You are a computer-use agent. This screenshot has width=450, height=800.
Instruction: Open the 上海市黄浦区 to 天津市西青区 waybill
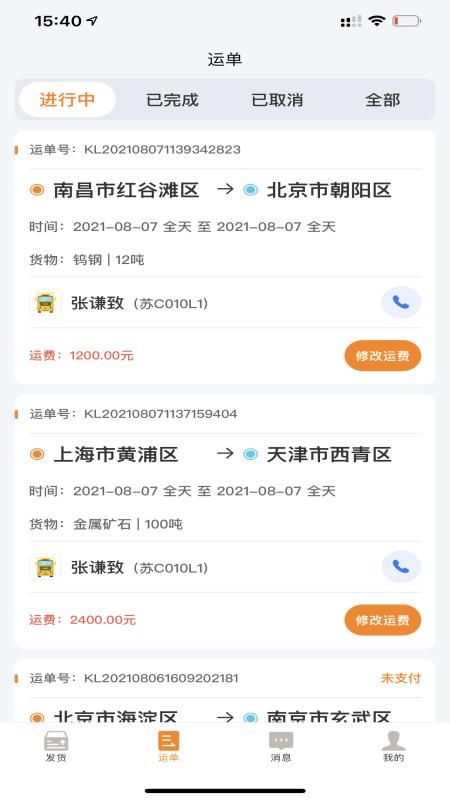(224, 521)
